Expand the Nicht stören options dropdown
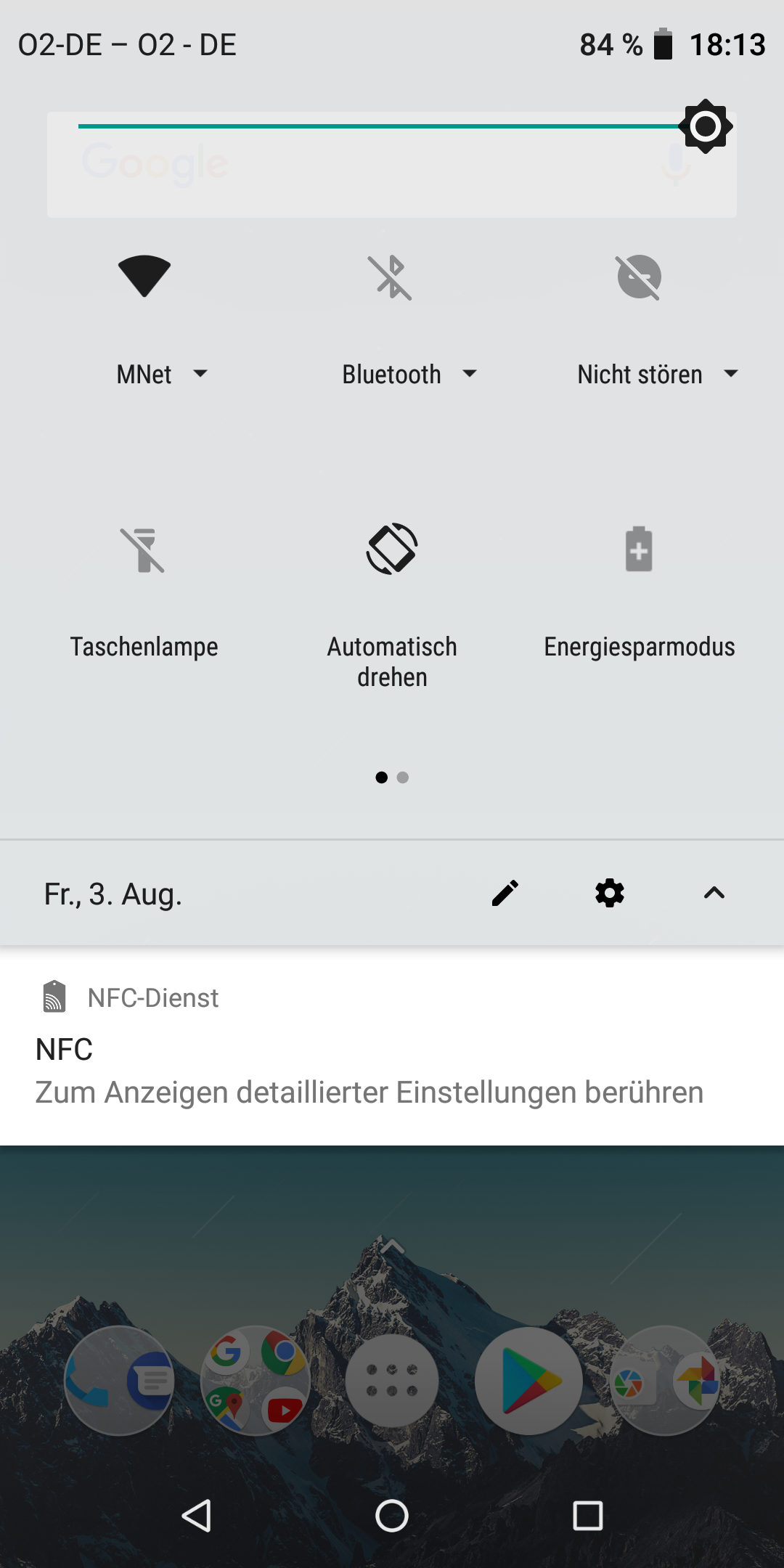Image resolution: width=784 pixels, height=1568 pixels. (x=730, y=374)
